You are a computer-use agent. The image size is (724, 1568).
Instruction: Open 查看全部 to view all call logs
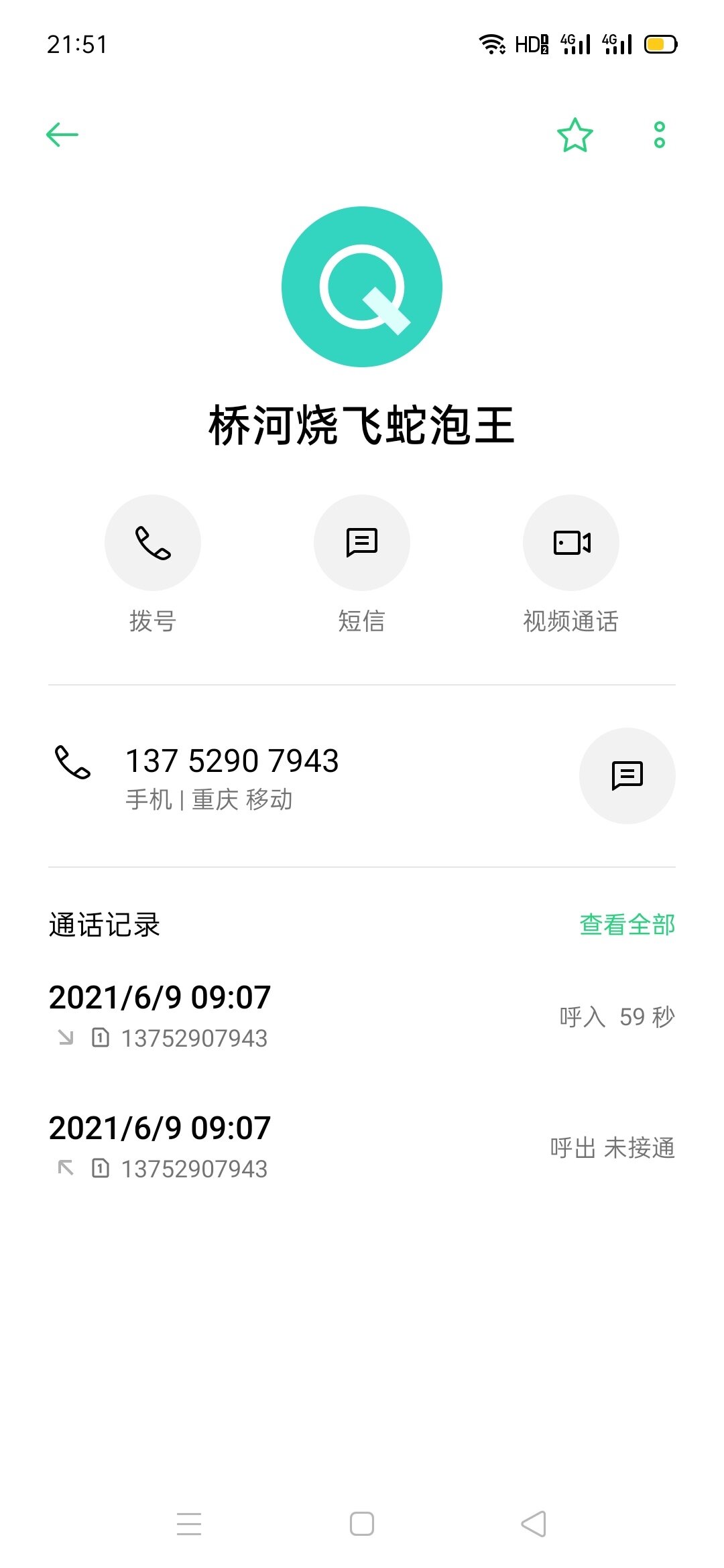pos(627,925)
